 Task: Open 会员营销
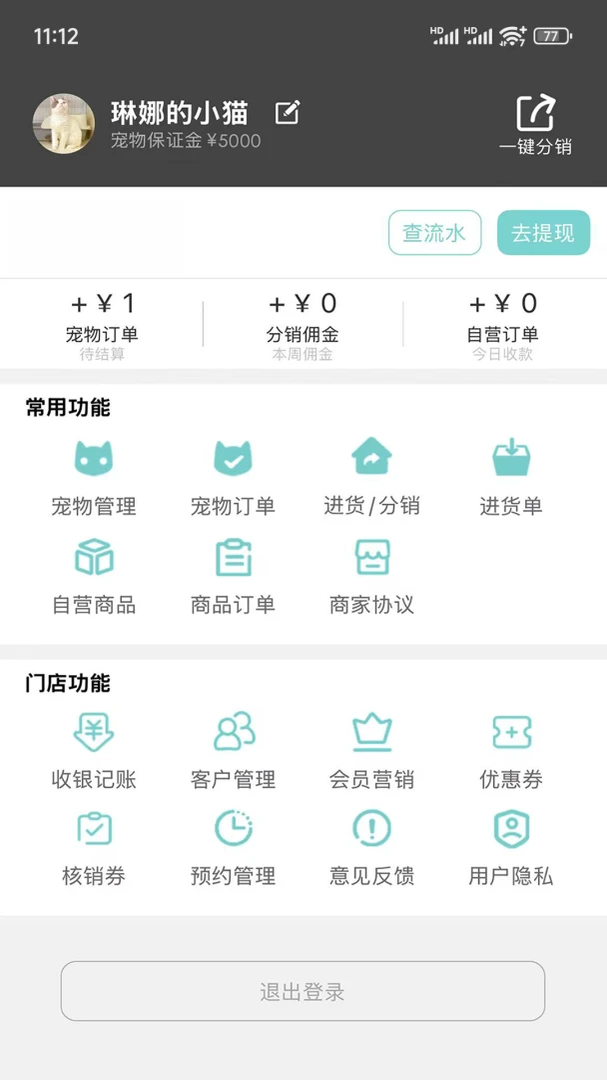(x=371, y=751)
